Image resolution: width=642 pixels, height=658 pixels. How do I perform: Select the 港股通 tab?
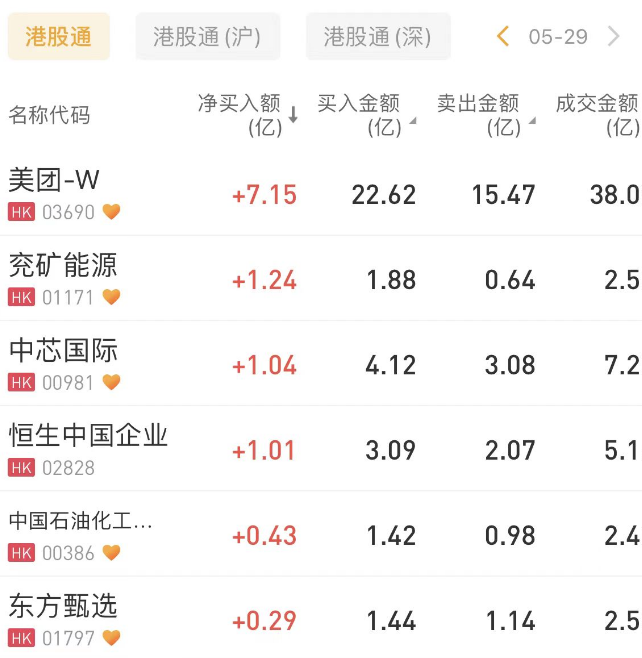58,37
